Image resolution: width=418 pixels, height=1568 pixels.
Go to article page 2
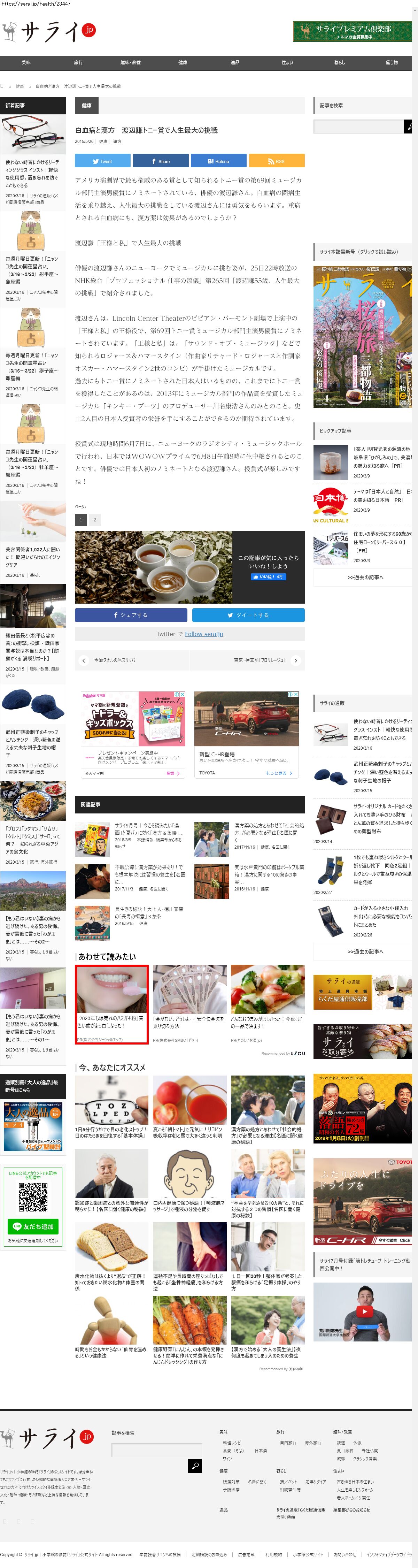tap(94, 520)
